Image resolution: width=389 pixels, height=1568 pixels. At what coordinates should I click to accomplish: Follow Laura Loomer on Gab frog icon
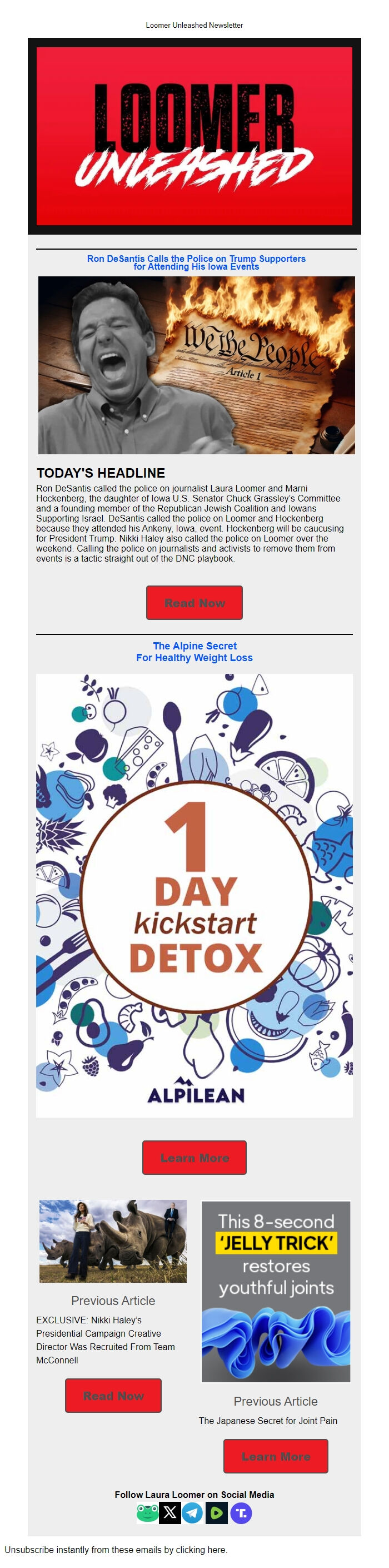pos(147,1512)
